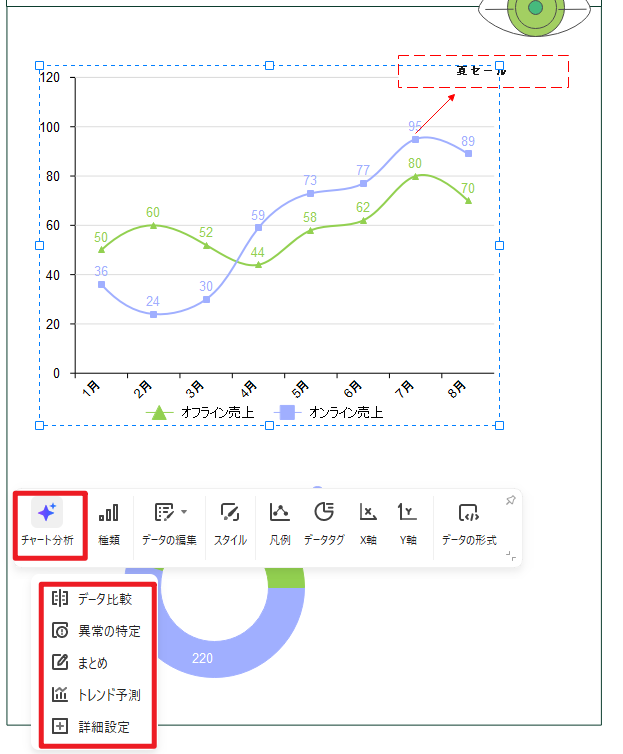Viewport: 623px width, 754px height.
Task: Select the 凡例 legend tool
Action: 280,524
